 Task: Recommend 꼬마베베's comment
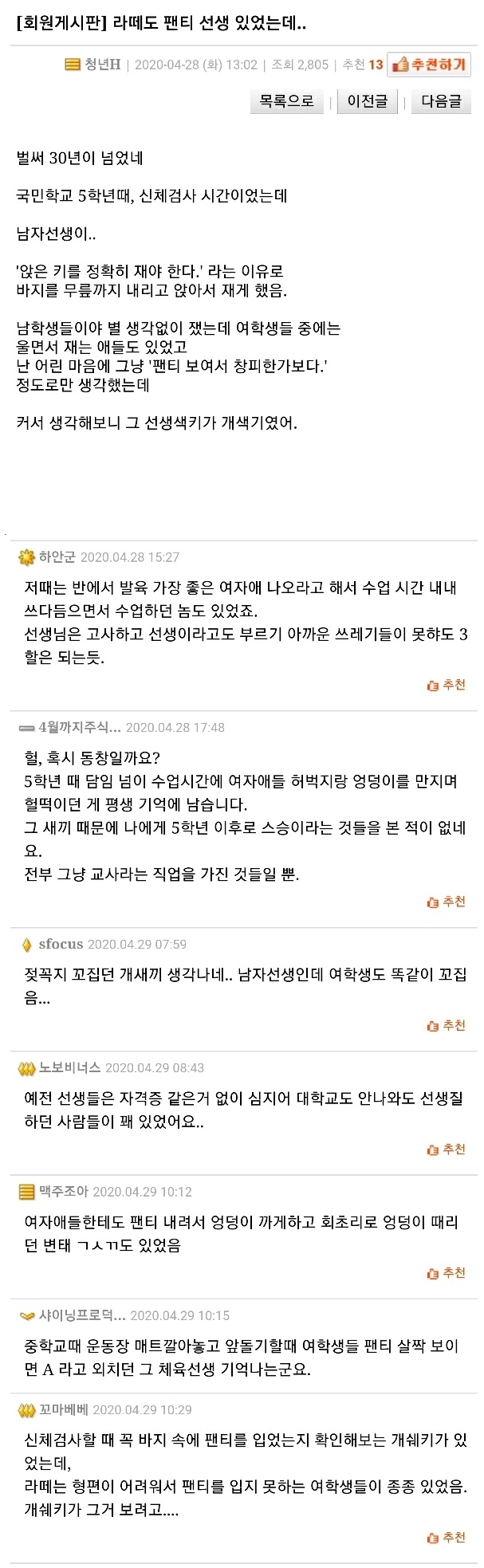[447, 1537]
